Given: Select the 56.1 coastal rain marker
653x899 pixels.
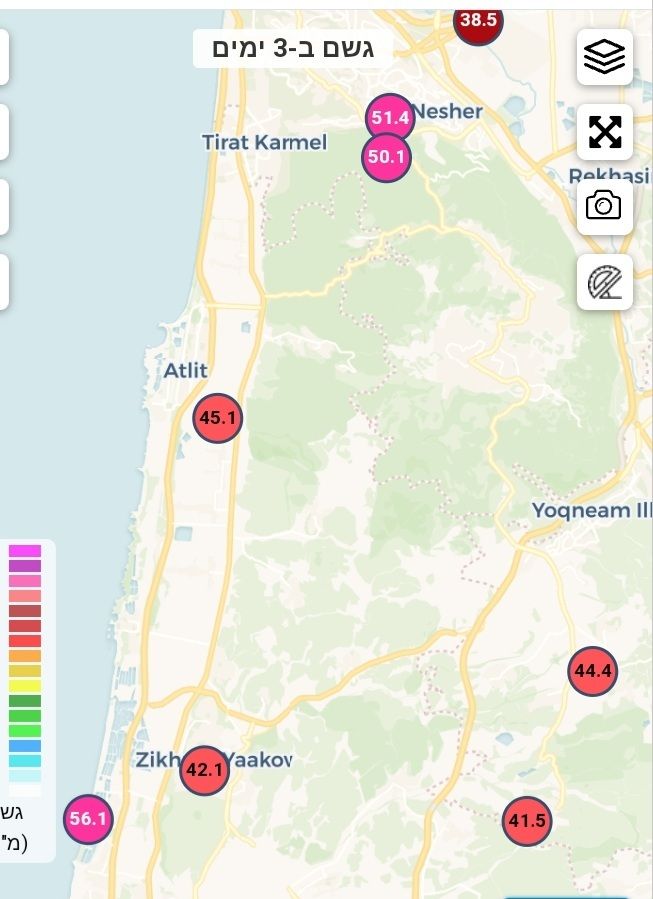Looking at the screenshot, I should [x=88, y=819].
